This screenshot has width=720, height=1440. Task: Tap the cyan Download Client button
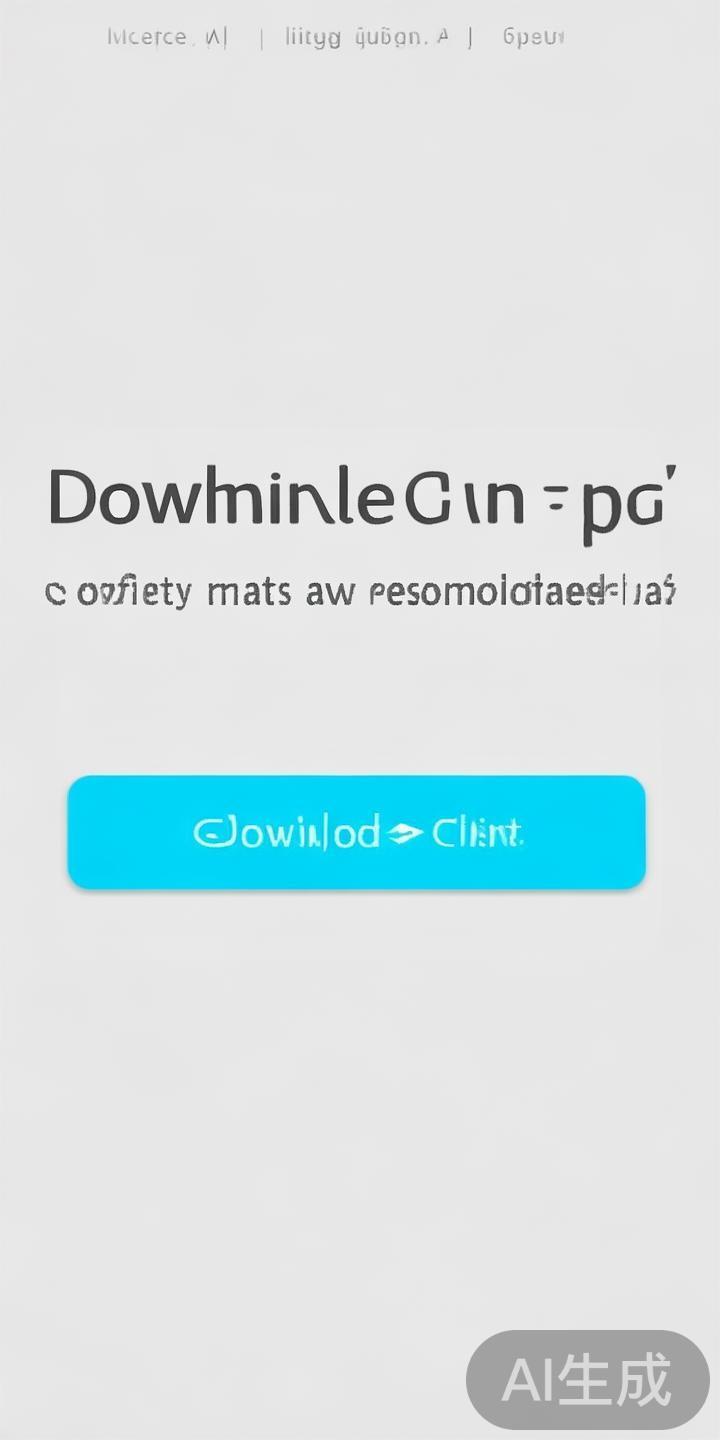[x=356, y=832]
